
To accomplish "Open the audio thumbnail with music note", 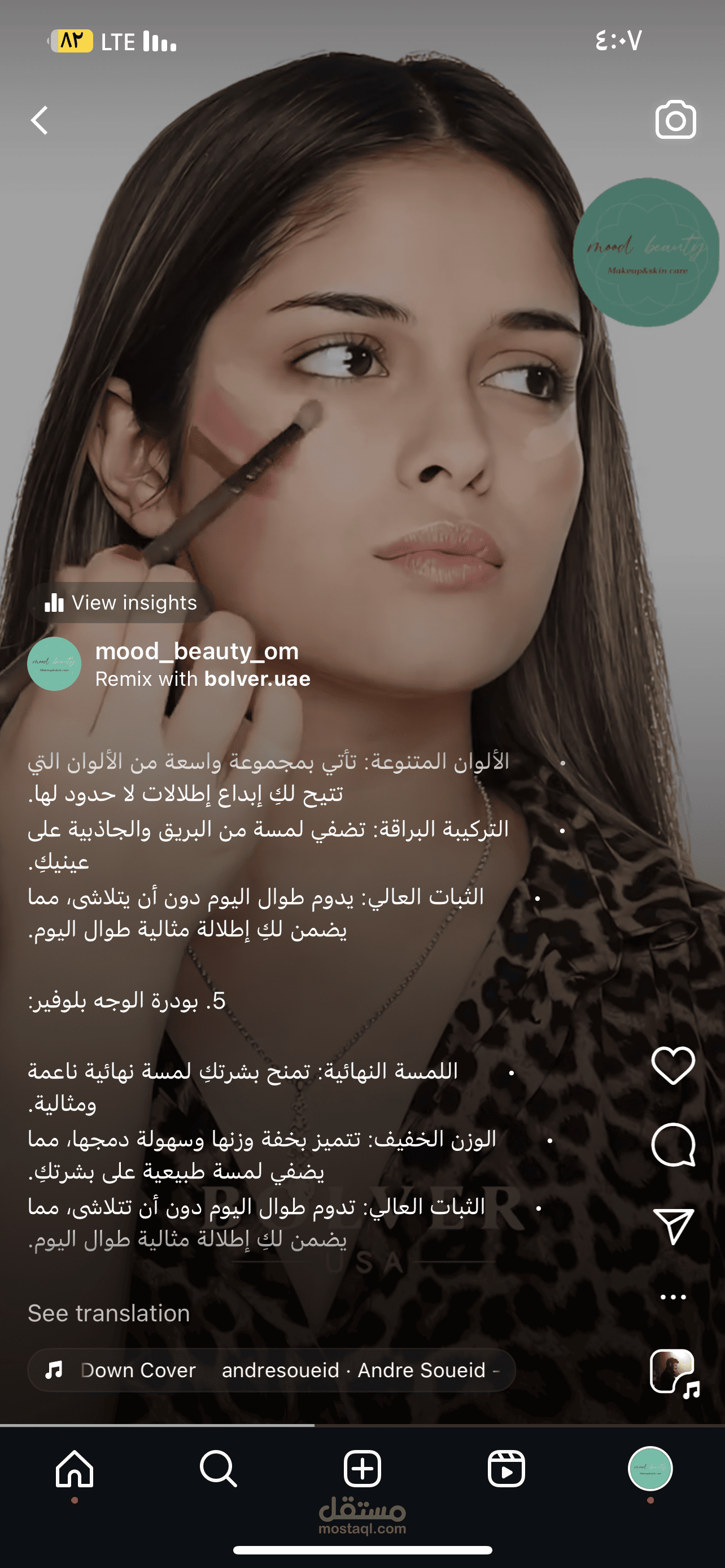I will coord(675,1373).
